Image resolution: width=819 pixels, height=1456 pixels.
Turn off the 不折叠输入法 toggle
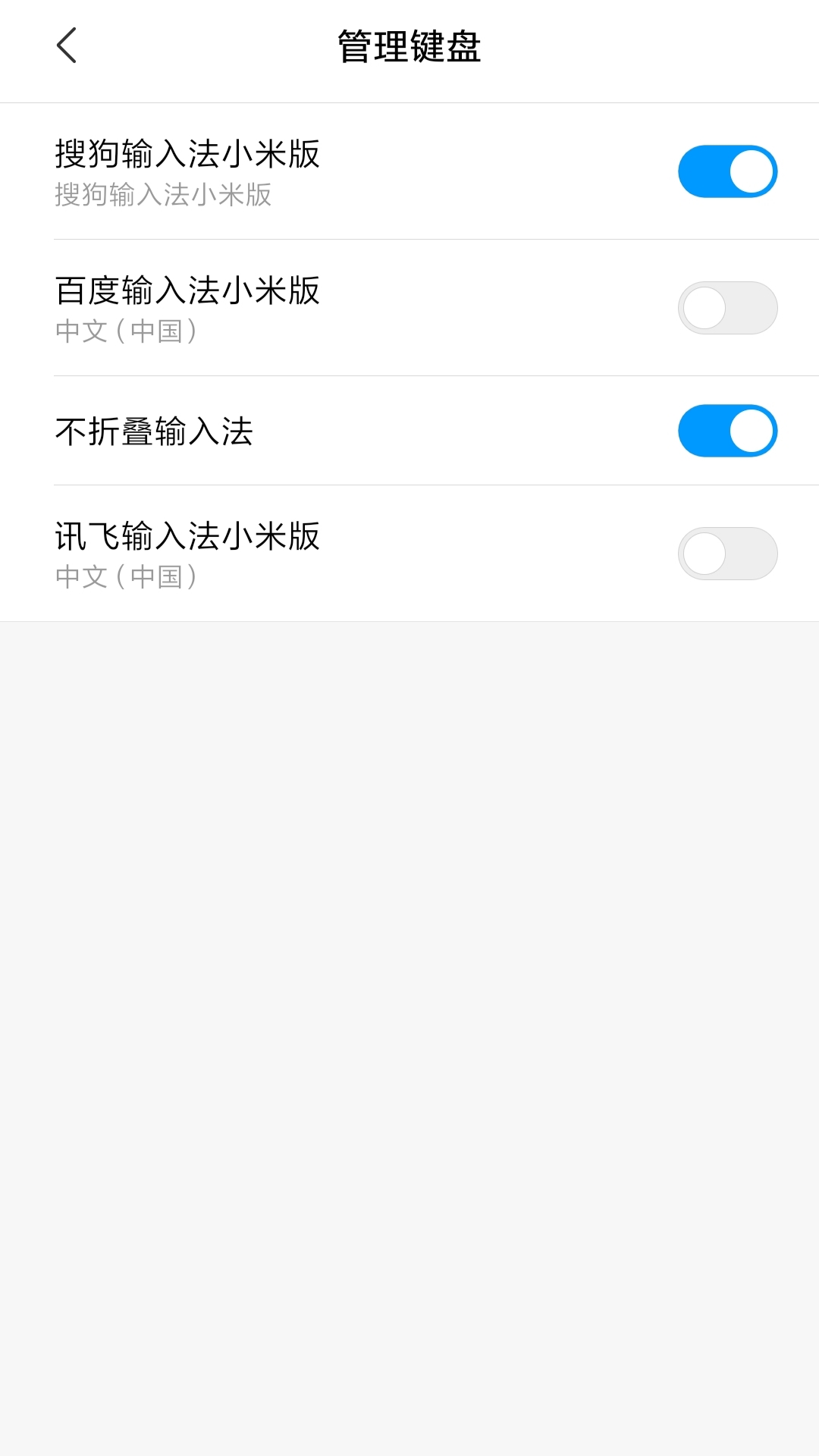(726, 430)
